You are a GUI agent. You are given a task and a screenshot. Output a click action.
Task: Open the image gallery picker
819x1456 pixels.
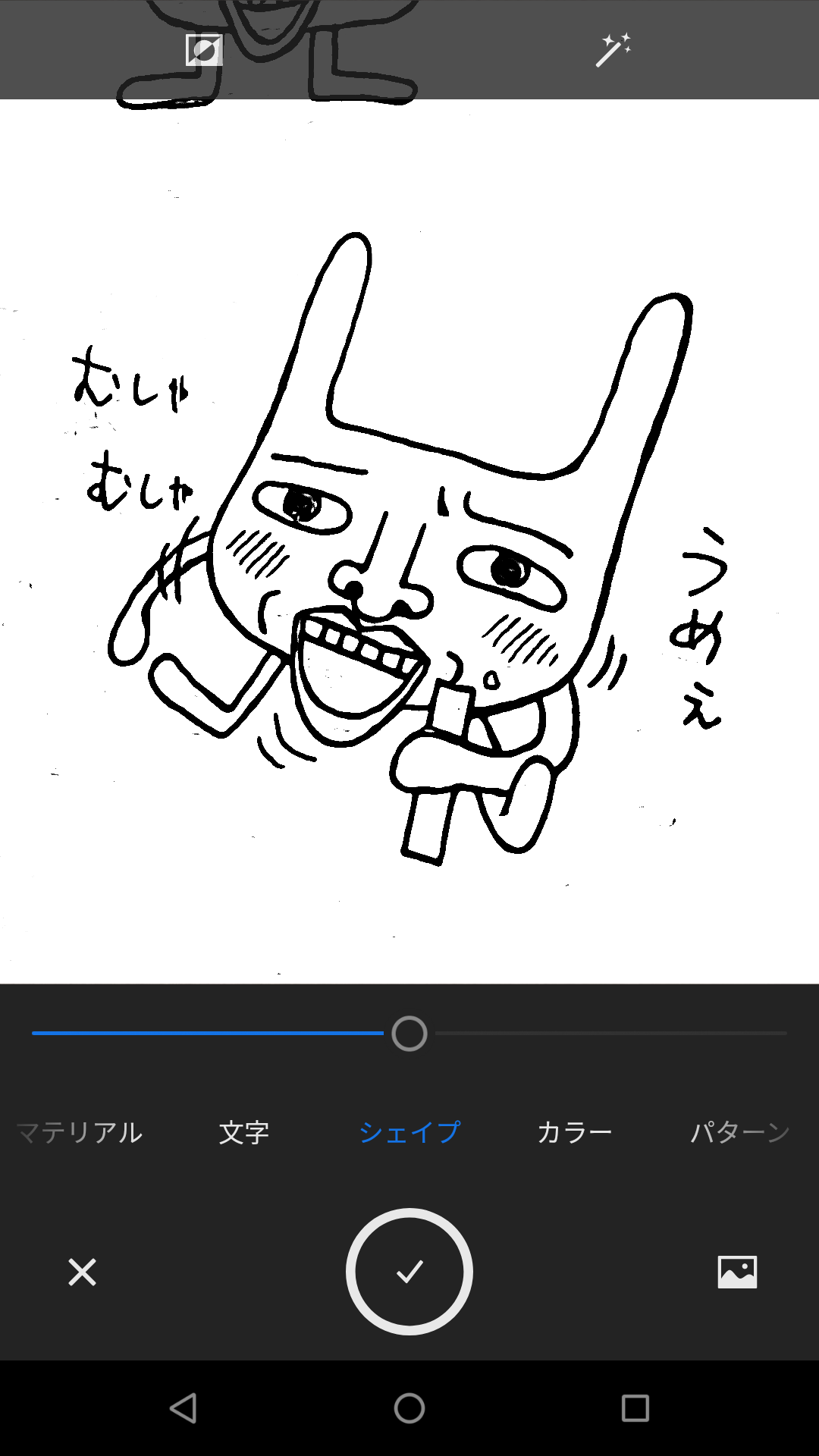[x=737, y=1272]
